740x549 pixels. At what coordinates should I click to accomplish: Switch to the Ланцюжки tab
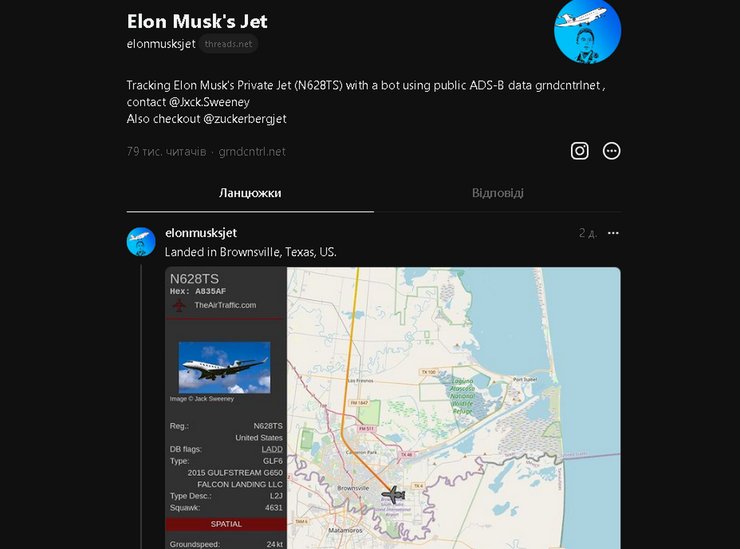coord(250,193)
